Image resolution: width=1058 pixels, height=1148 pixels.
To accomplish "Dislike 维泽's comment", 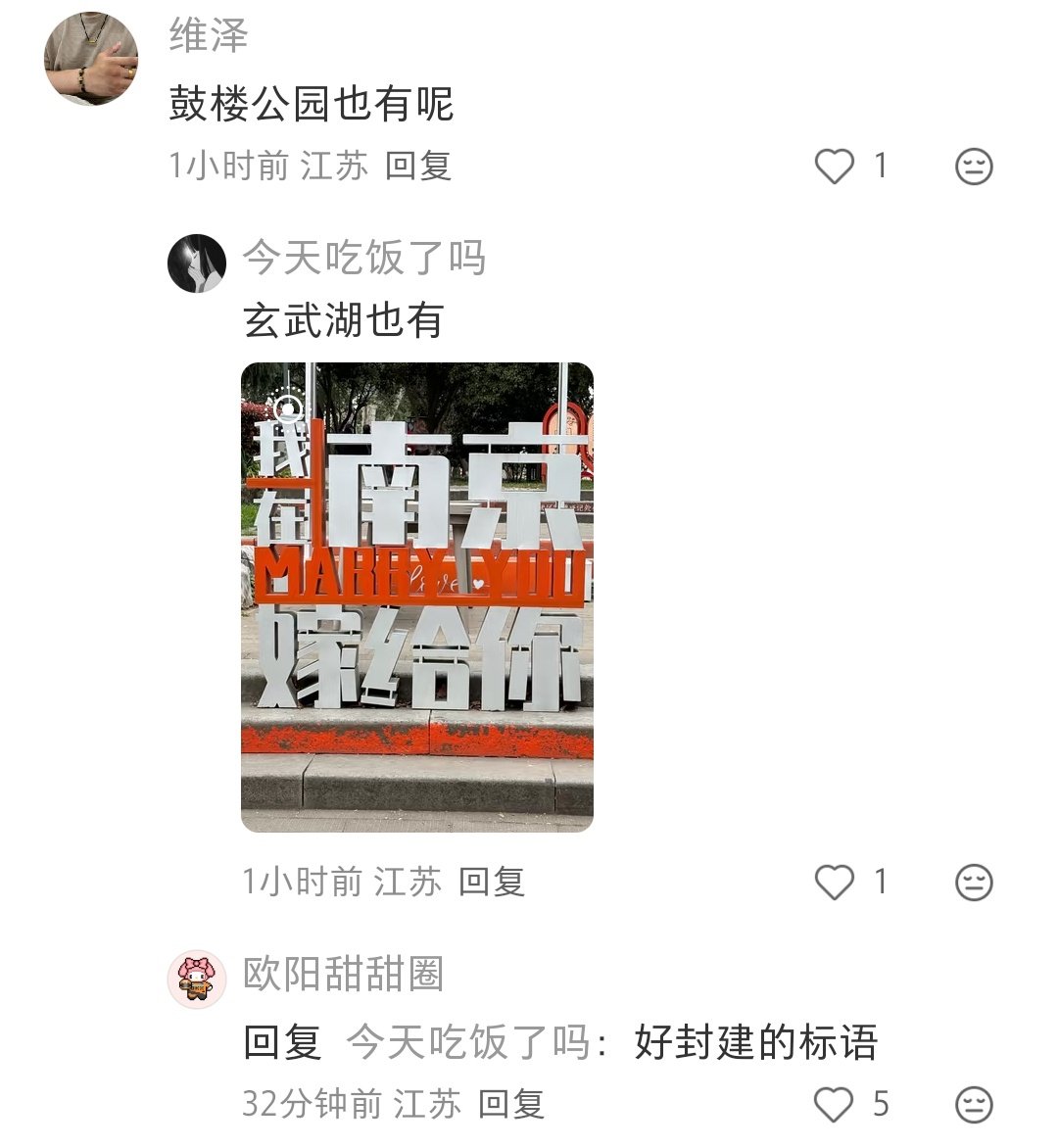I will 973,167.
